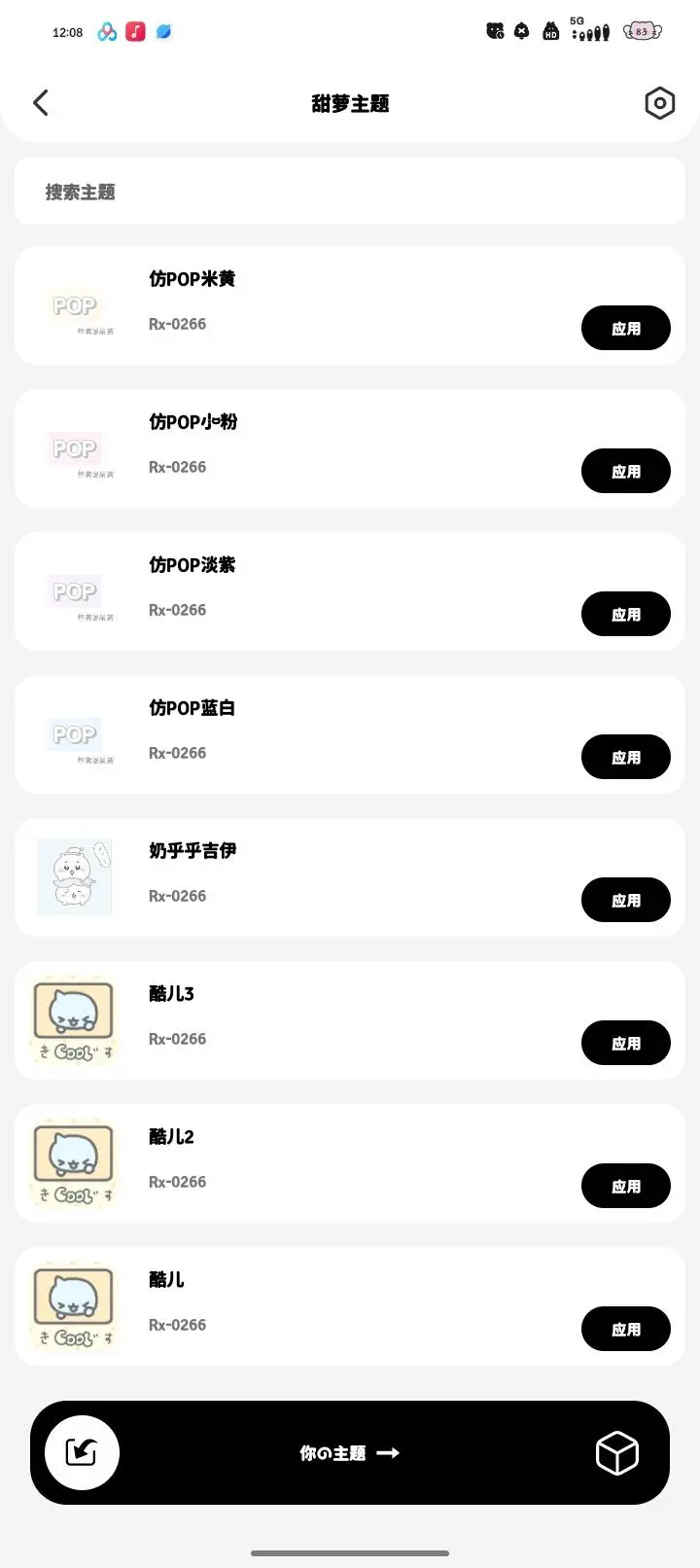Viewport: 700px width, 1568px height.
Task: Apply the 酷儿2 theme
Action: pyautogui.click(x=625, y=1187)
